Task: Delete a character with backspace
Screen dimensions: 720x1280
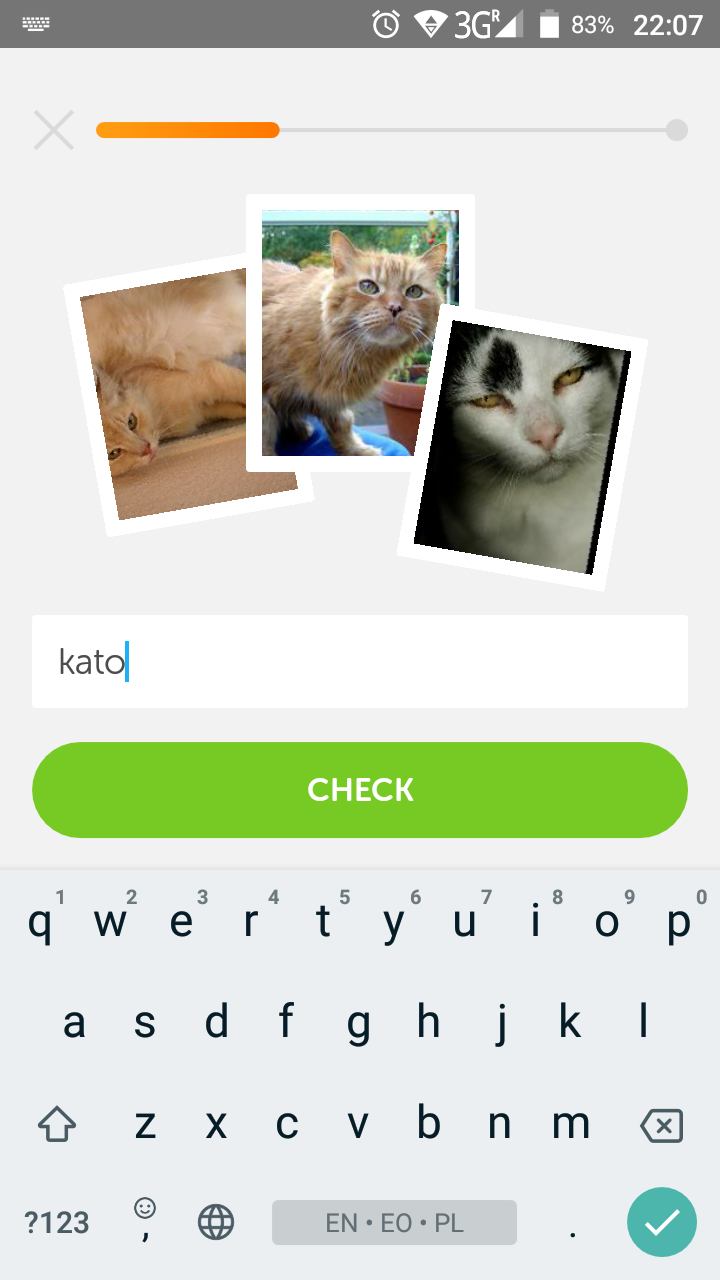Action: 661,1126
